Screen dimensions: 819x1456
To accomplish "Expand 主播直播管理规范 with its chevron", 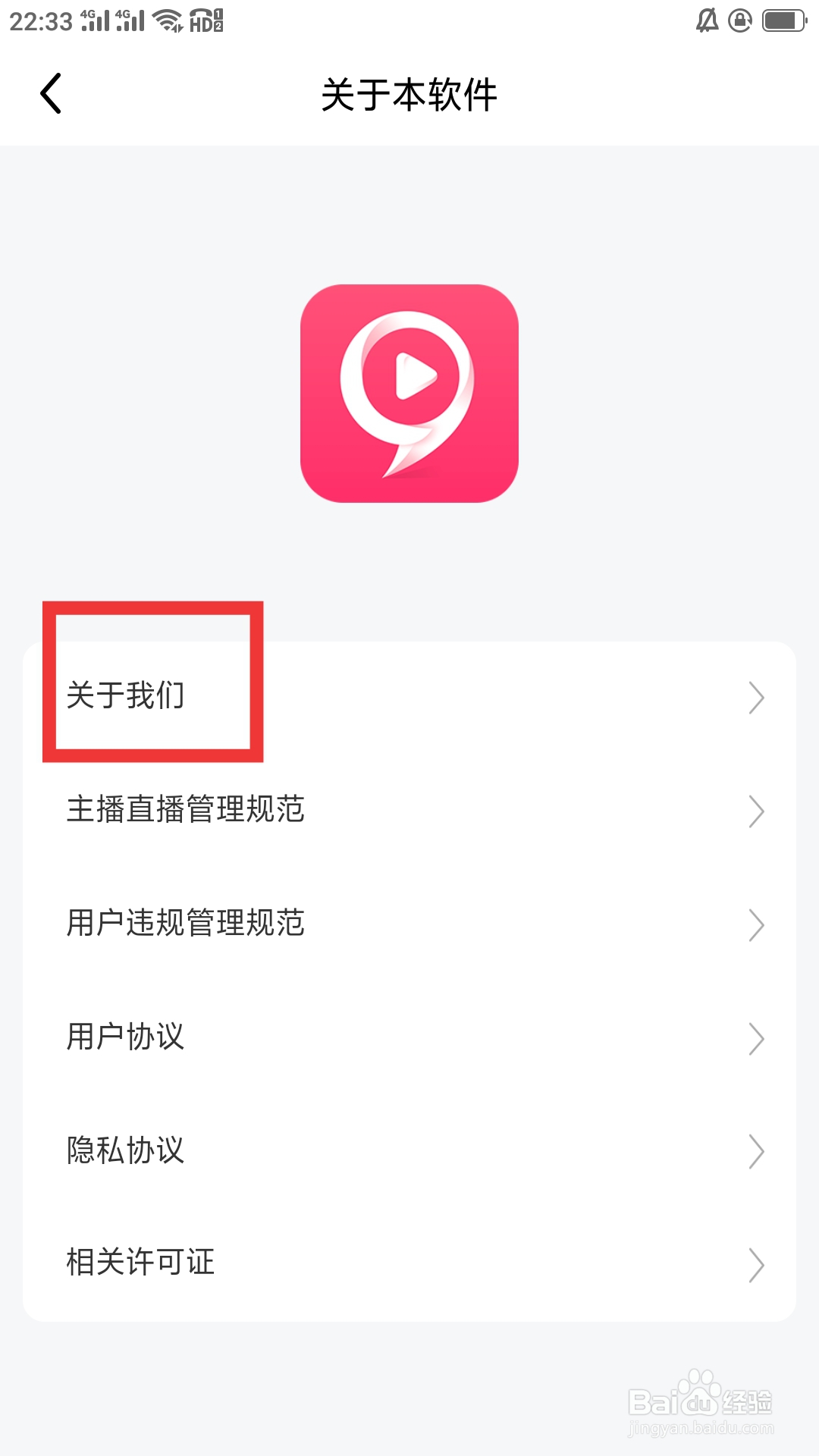I will [756, 811].
